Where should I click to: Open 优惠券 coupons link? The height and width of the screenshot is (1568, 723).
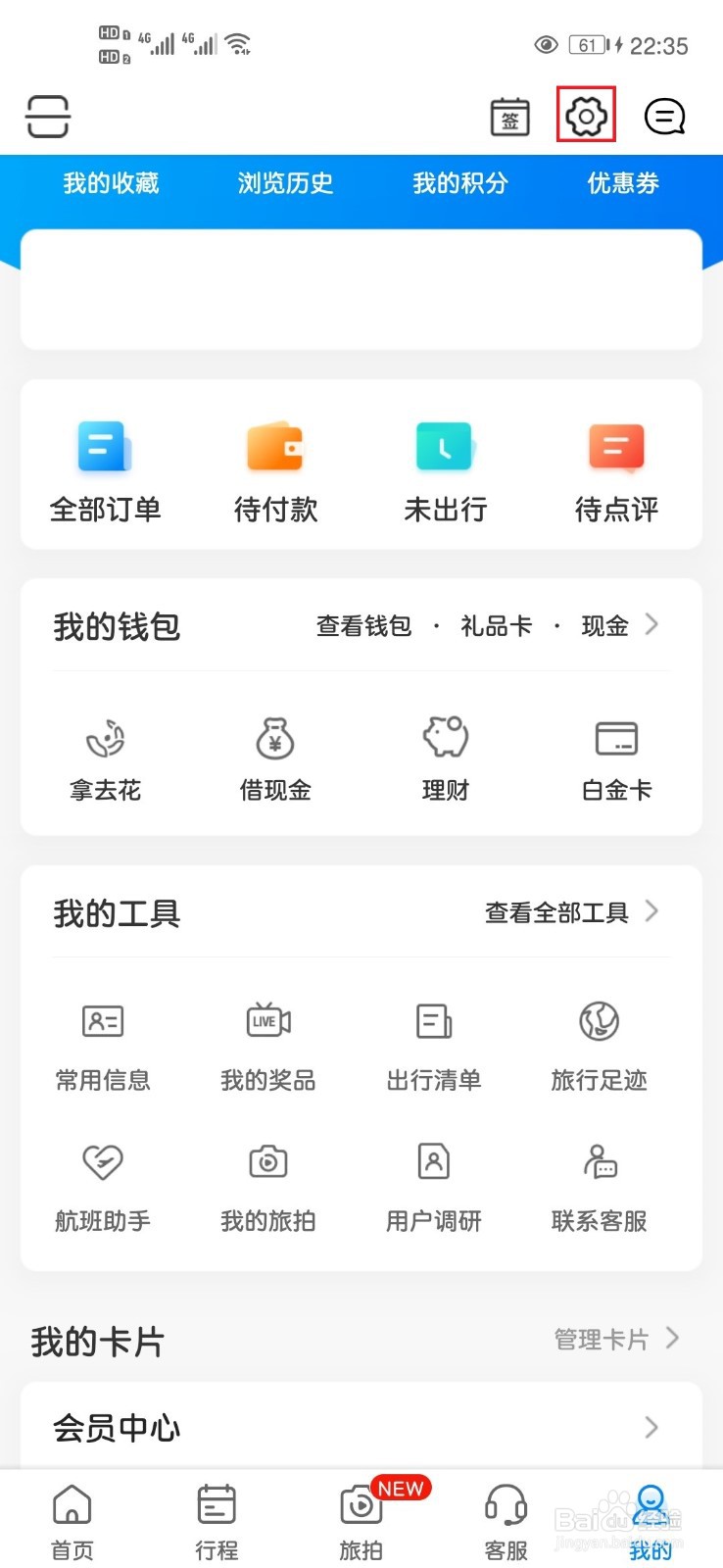(621, 183)
